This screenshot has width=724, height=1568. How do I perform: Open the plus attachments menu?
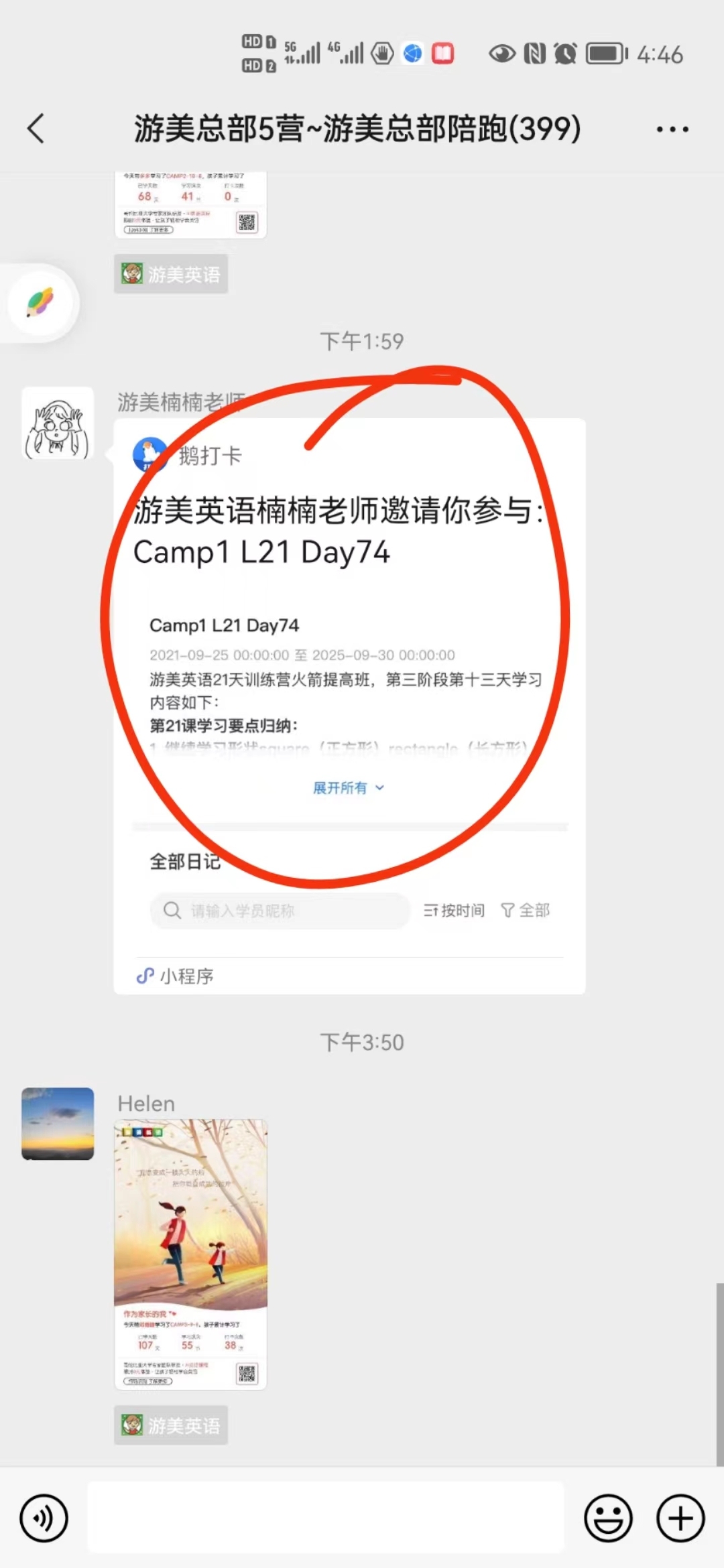(680, 1518)
